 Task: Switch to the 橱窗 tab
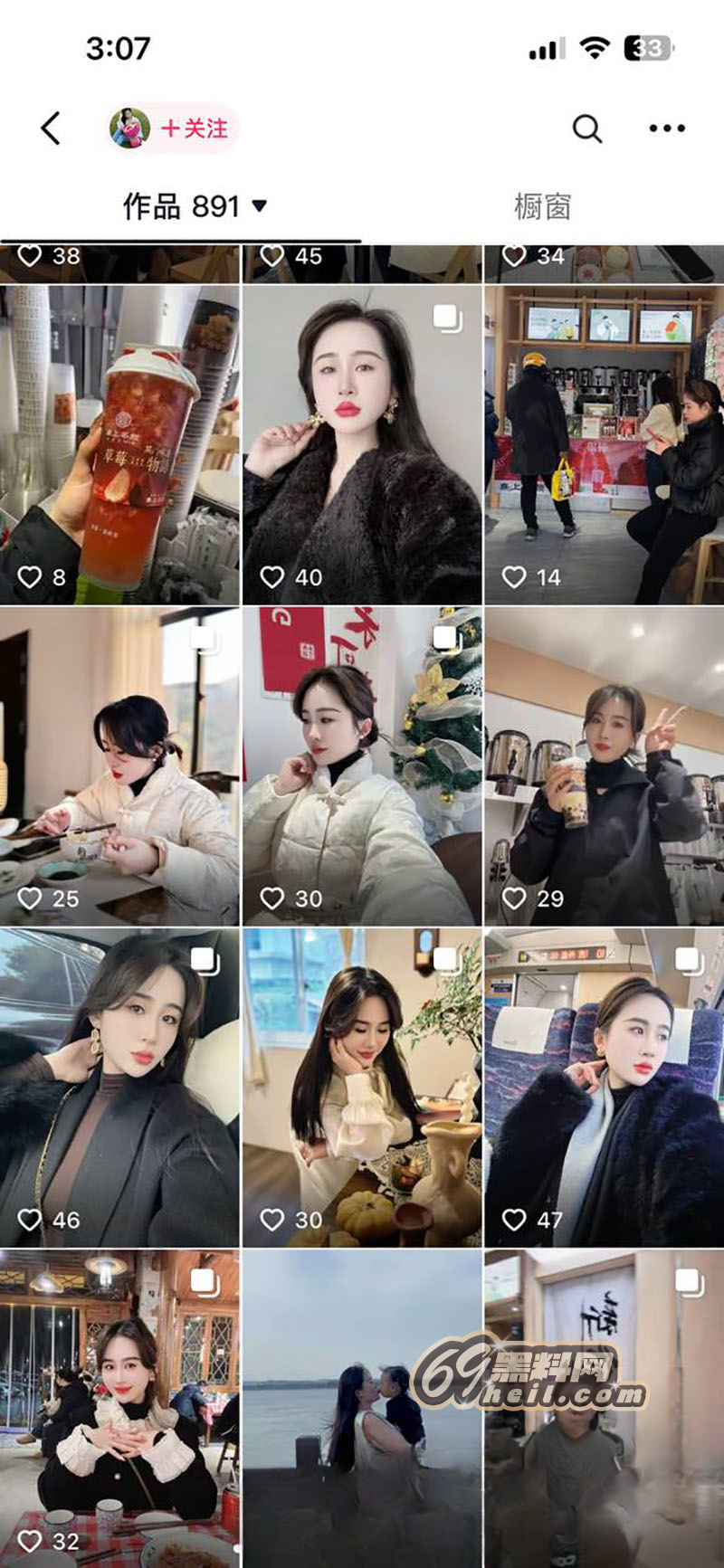pyautogui.click(x=542, y=206)
